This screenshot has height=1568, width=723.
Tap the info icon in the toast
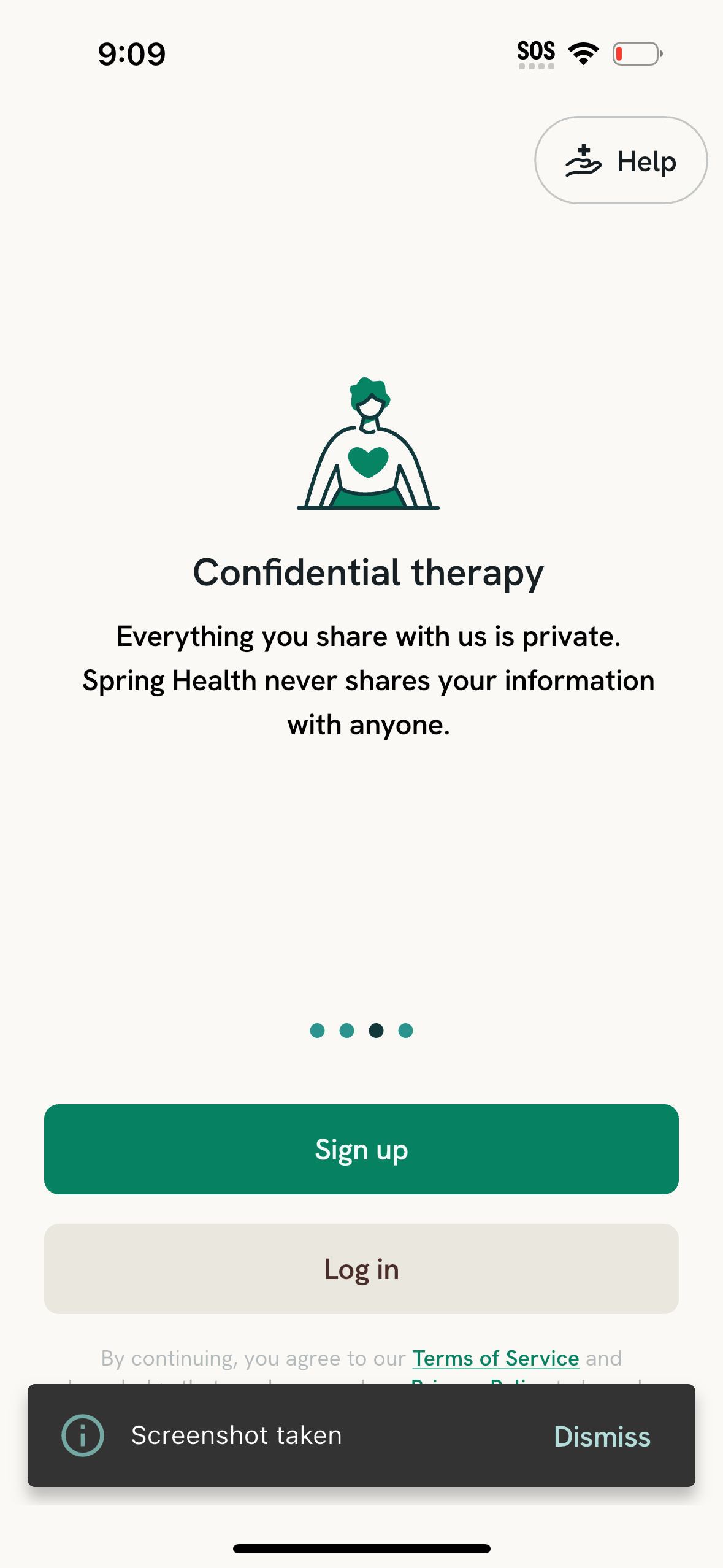click(x=83, y=1435)
